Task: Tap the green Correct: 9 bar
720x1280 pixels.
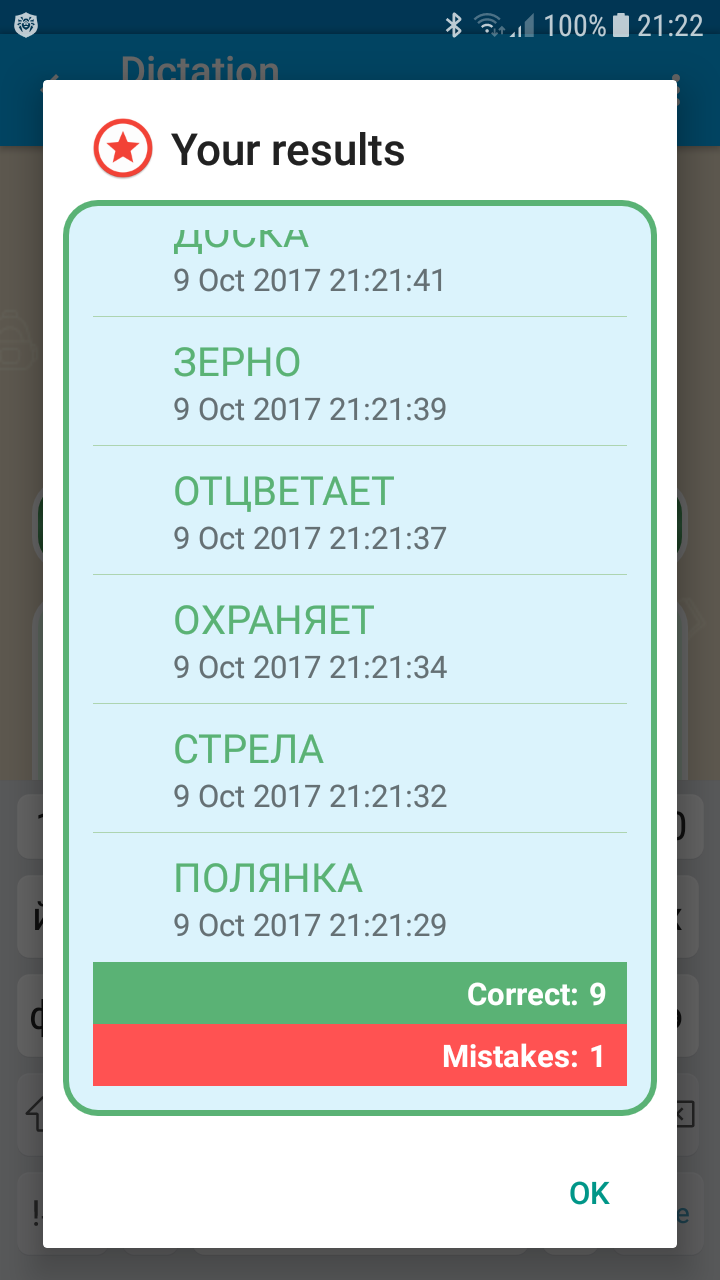Action: pos(360,994)
